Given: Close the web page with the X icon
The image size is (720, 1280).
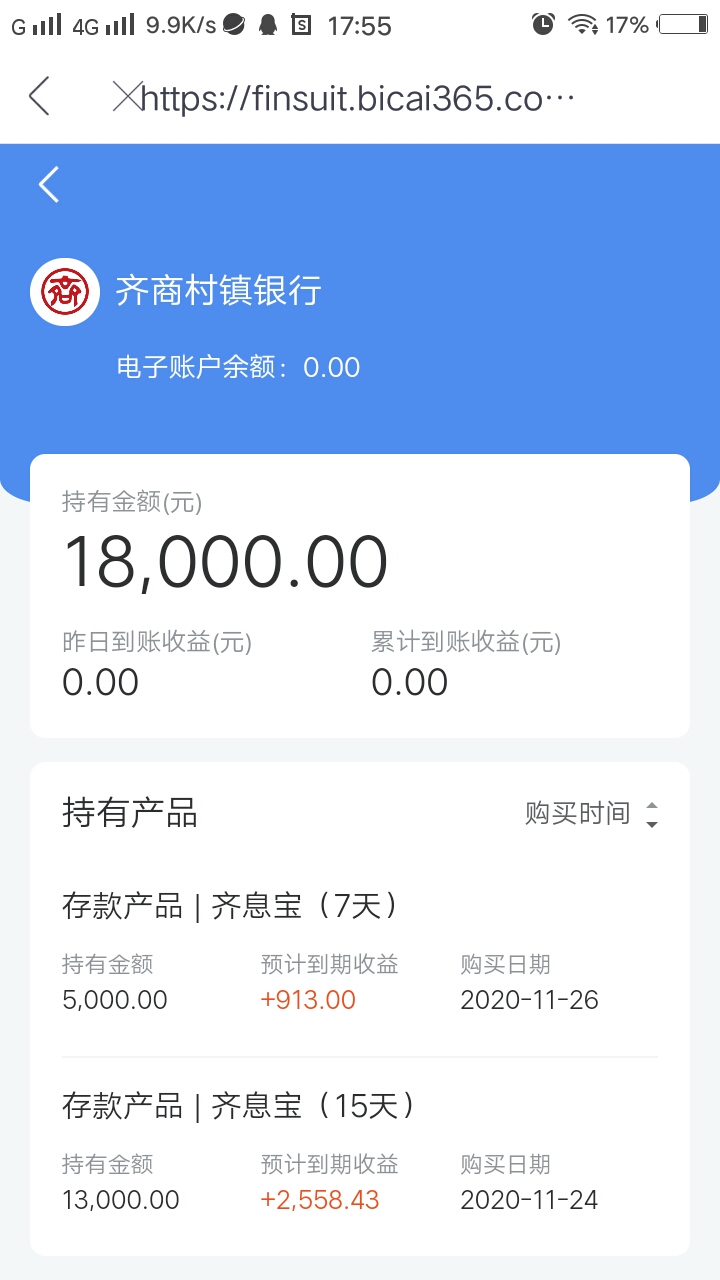Looking at the screenshot, I should [x=126, y=96].
